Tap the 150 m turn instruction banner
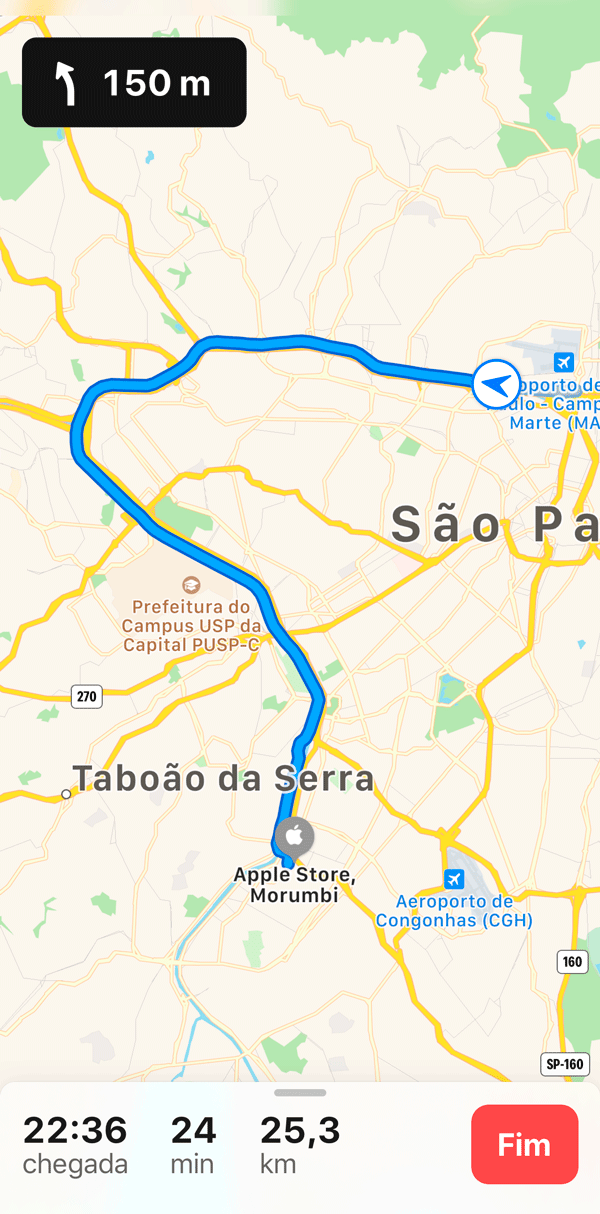This screenshot has height=1214, width=600. tap(134, 83)
